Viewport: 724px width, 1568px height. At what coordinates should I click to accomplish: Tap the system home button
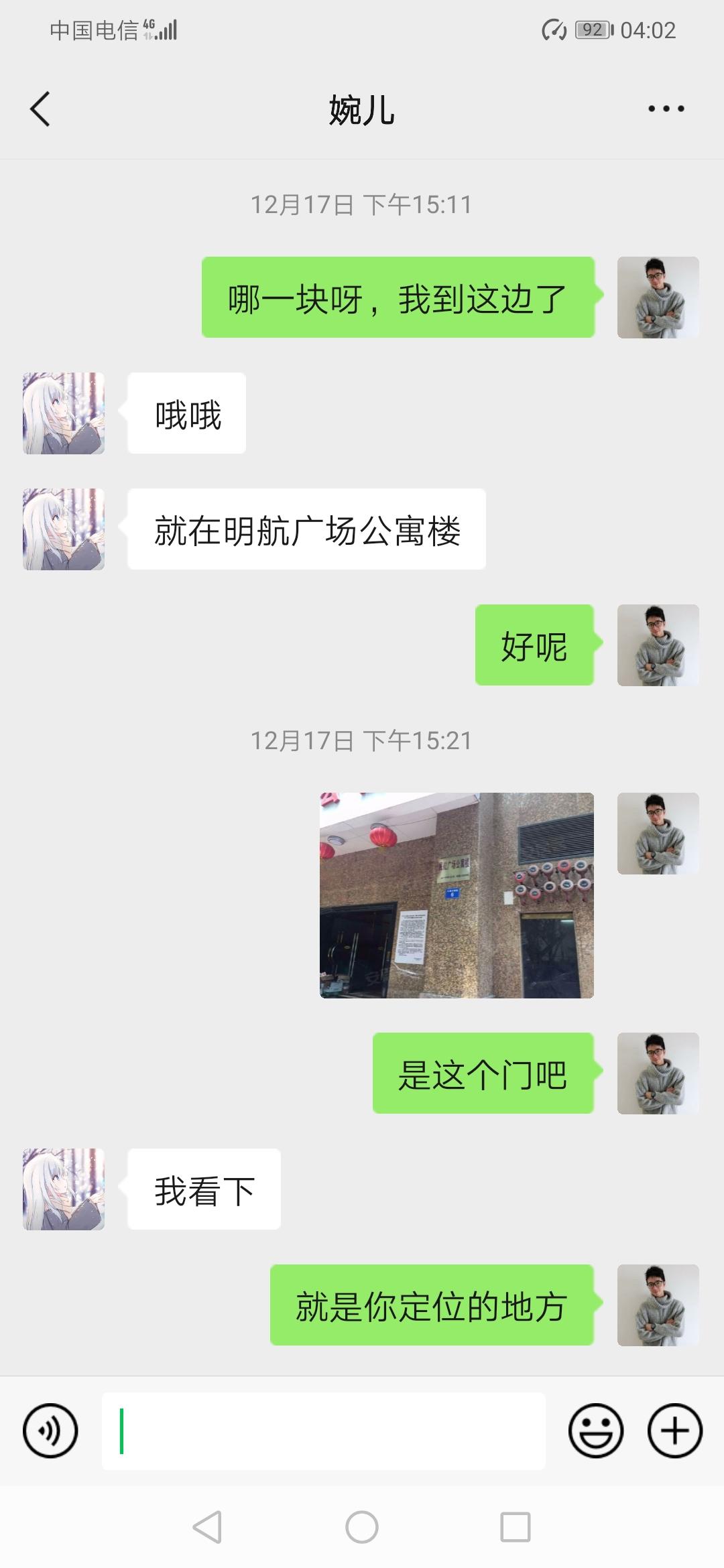(x=362, y=1528)
